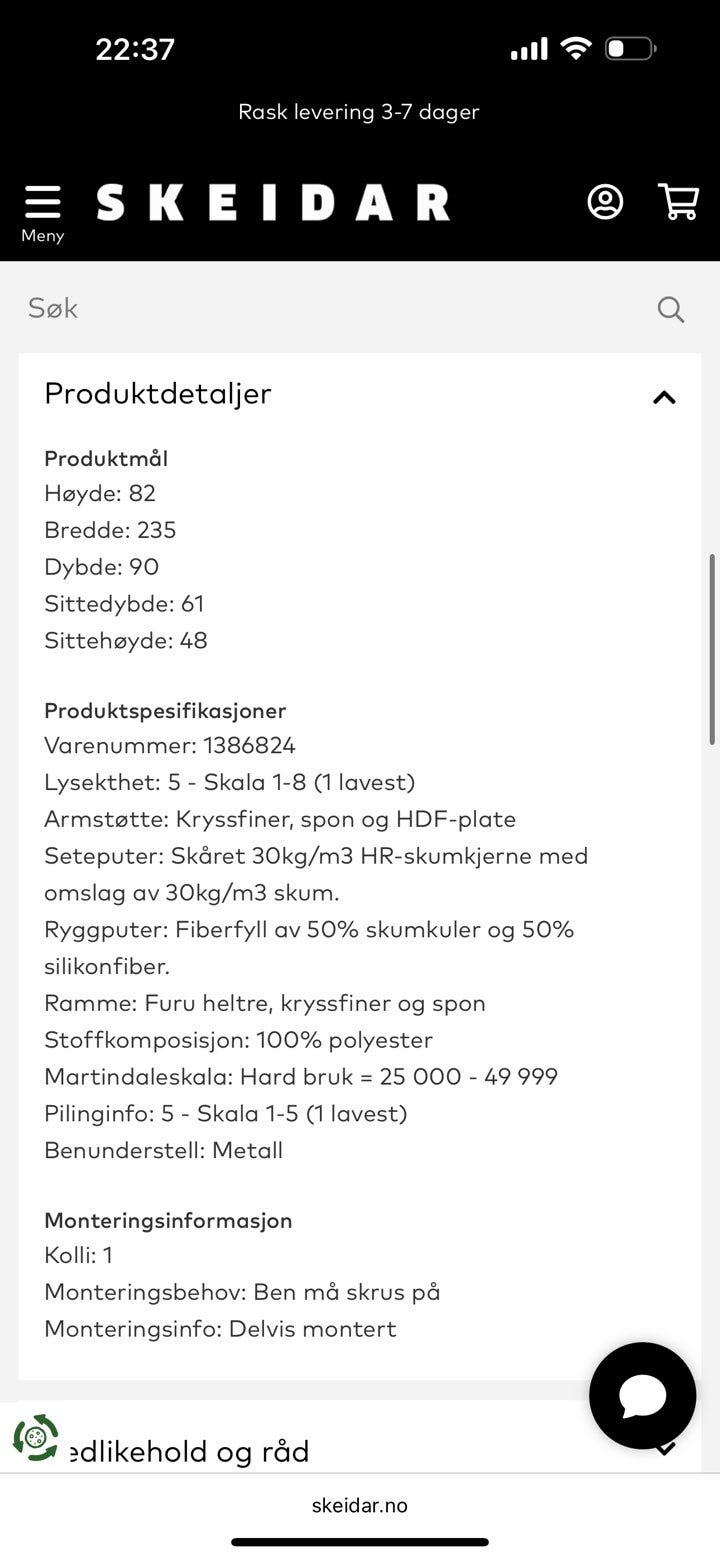The image size is (720, 1560).
Task: Click the search magnifier icon
Action: [671, 309]
